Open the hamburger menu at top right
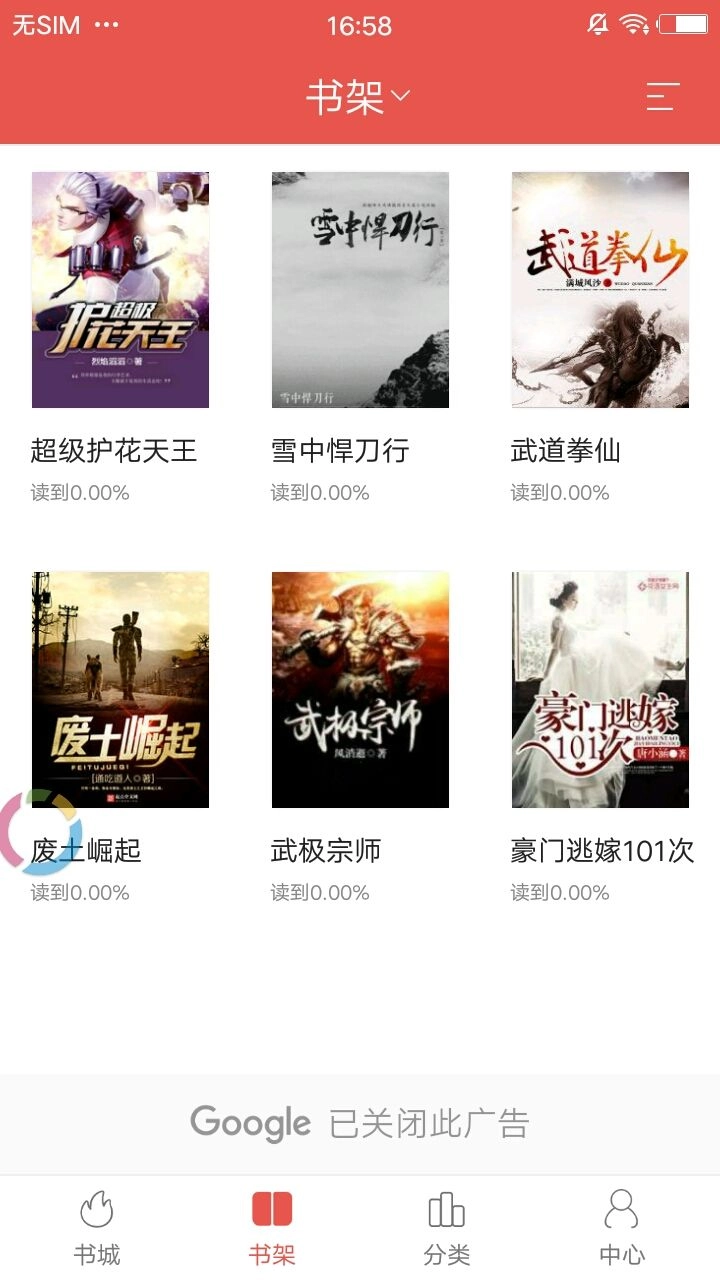 (660, 100)
